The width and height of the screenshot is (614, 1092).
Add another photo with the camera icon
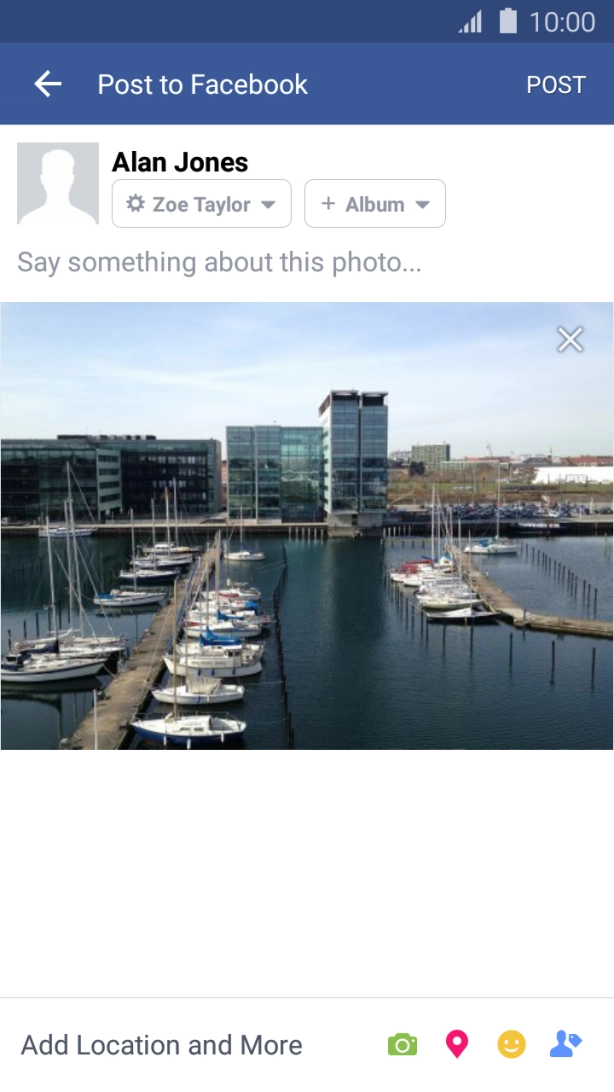(402, 1045)
